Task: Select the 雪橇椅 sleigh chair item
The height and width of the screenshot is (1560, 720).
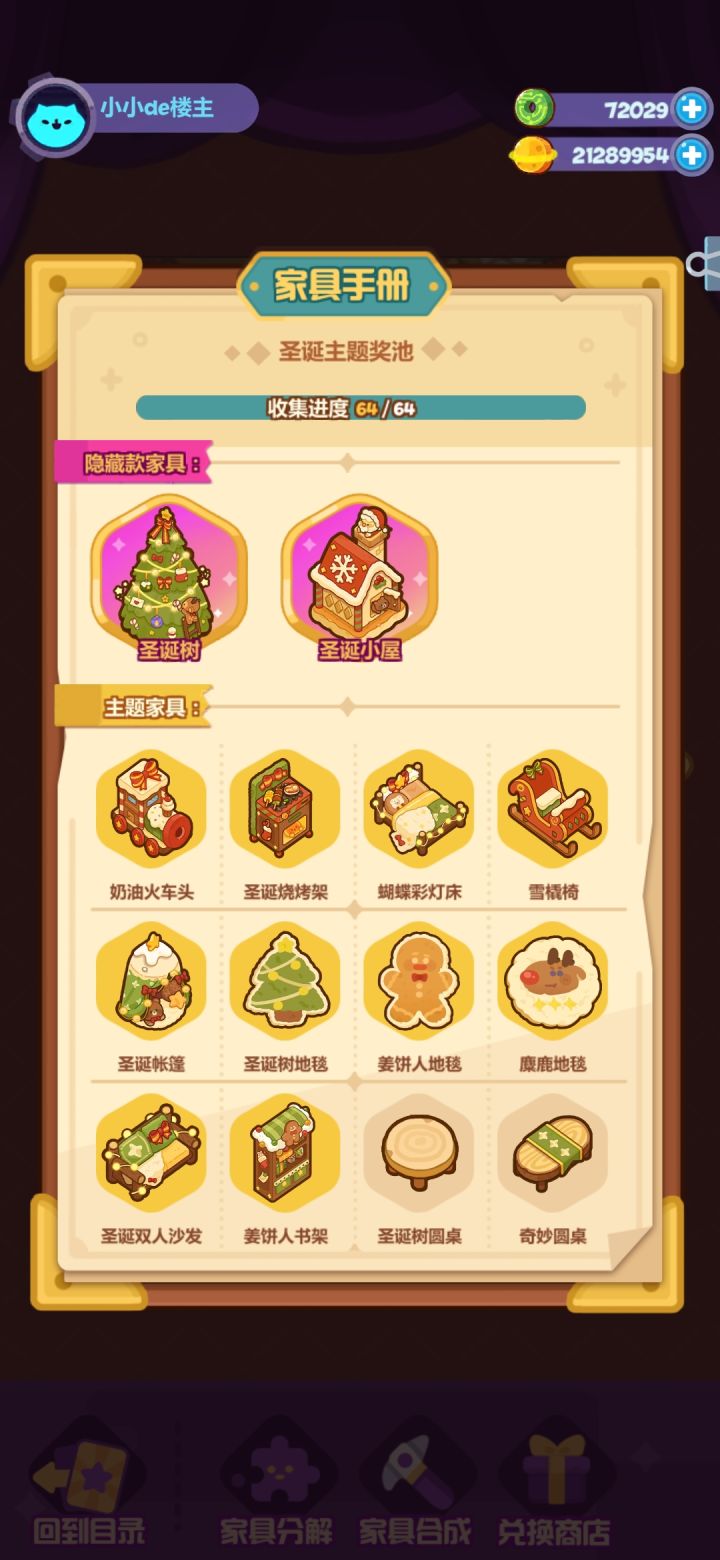Action: (553, 810)
